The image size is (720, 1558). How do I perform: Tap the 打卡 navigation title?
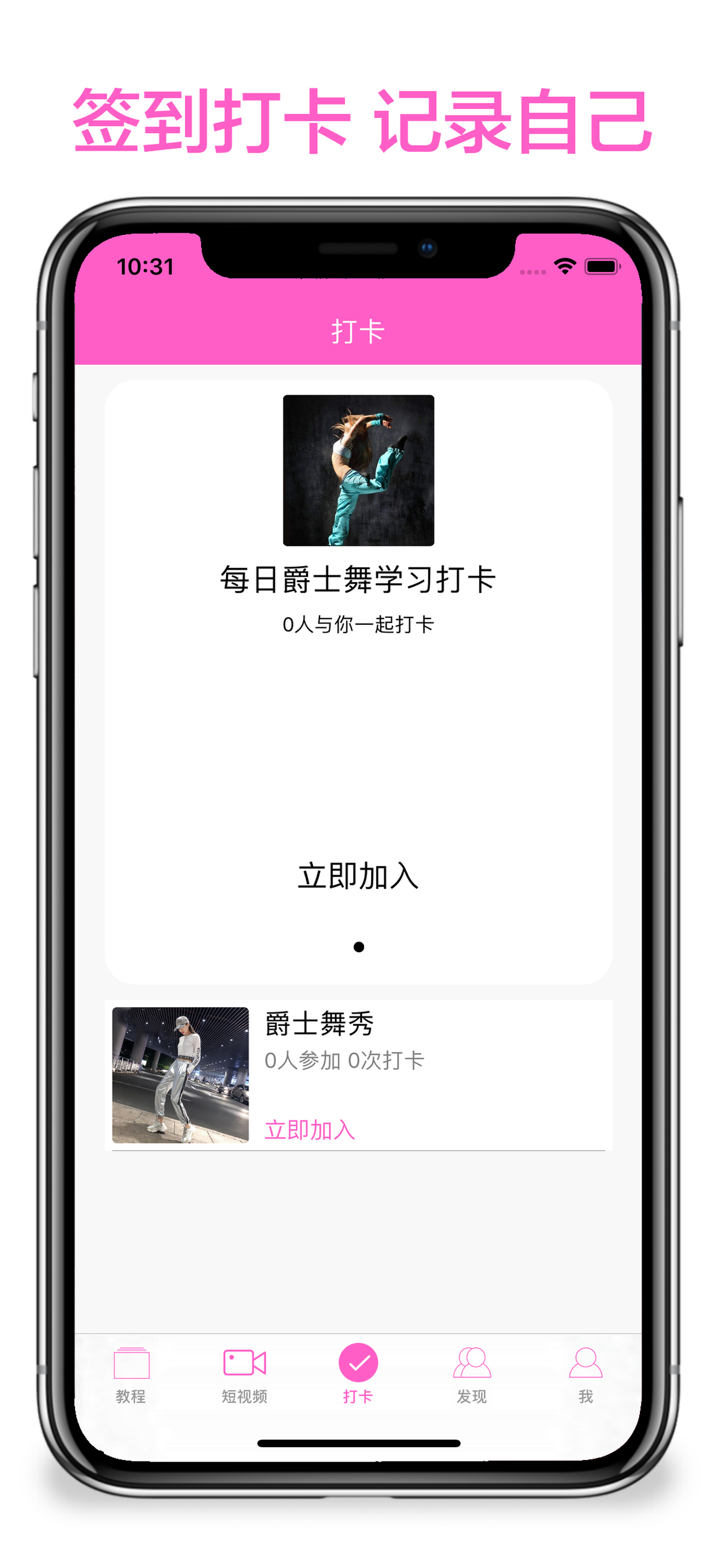358,330
